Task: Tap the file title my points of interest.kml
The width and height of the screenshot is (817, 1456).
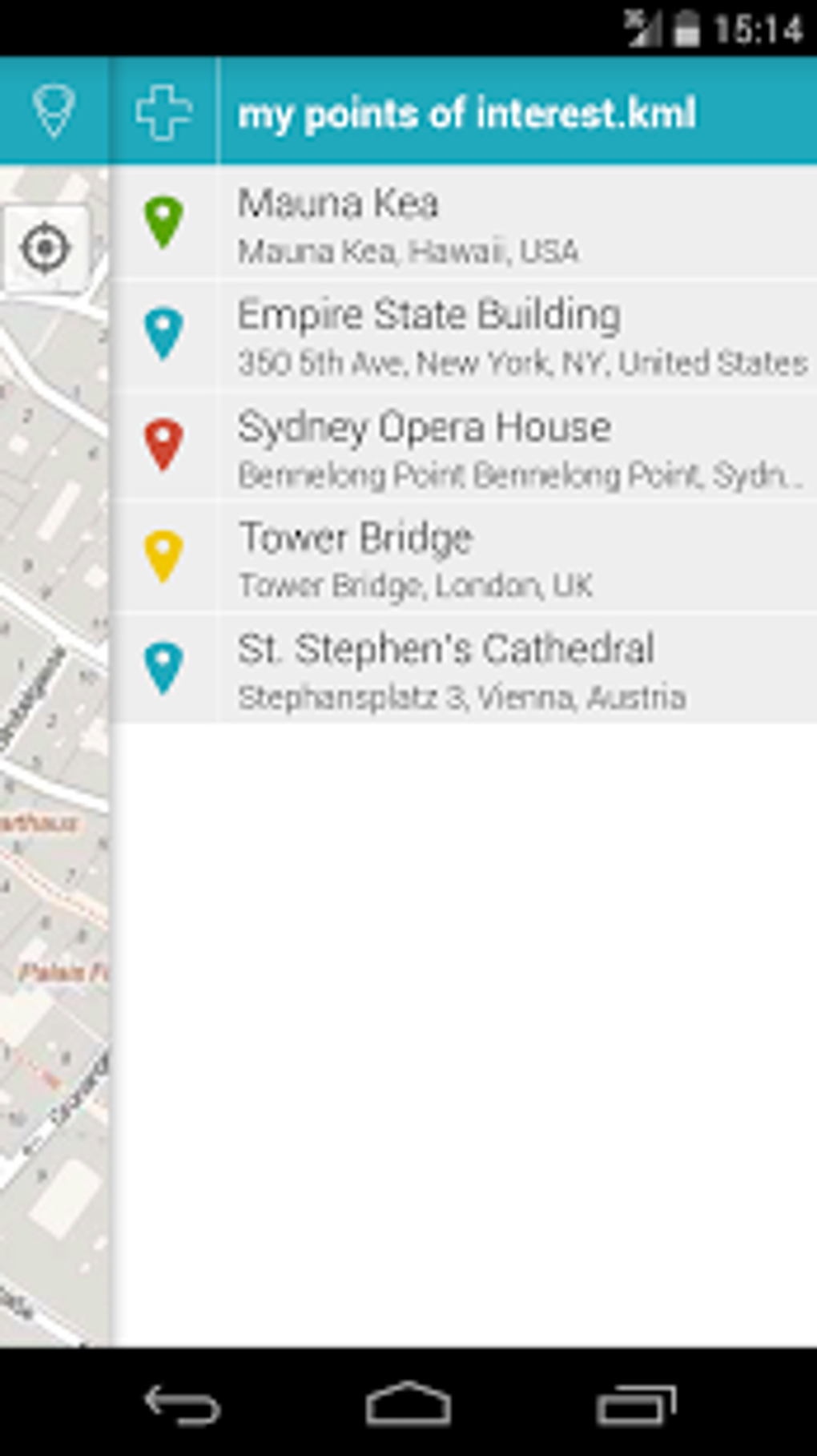Action: (x=467, y=114)
